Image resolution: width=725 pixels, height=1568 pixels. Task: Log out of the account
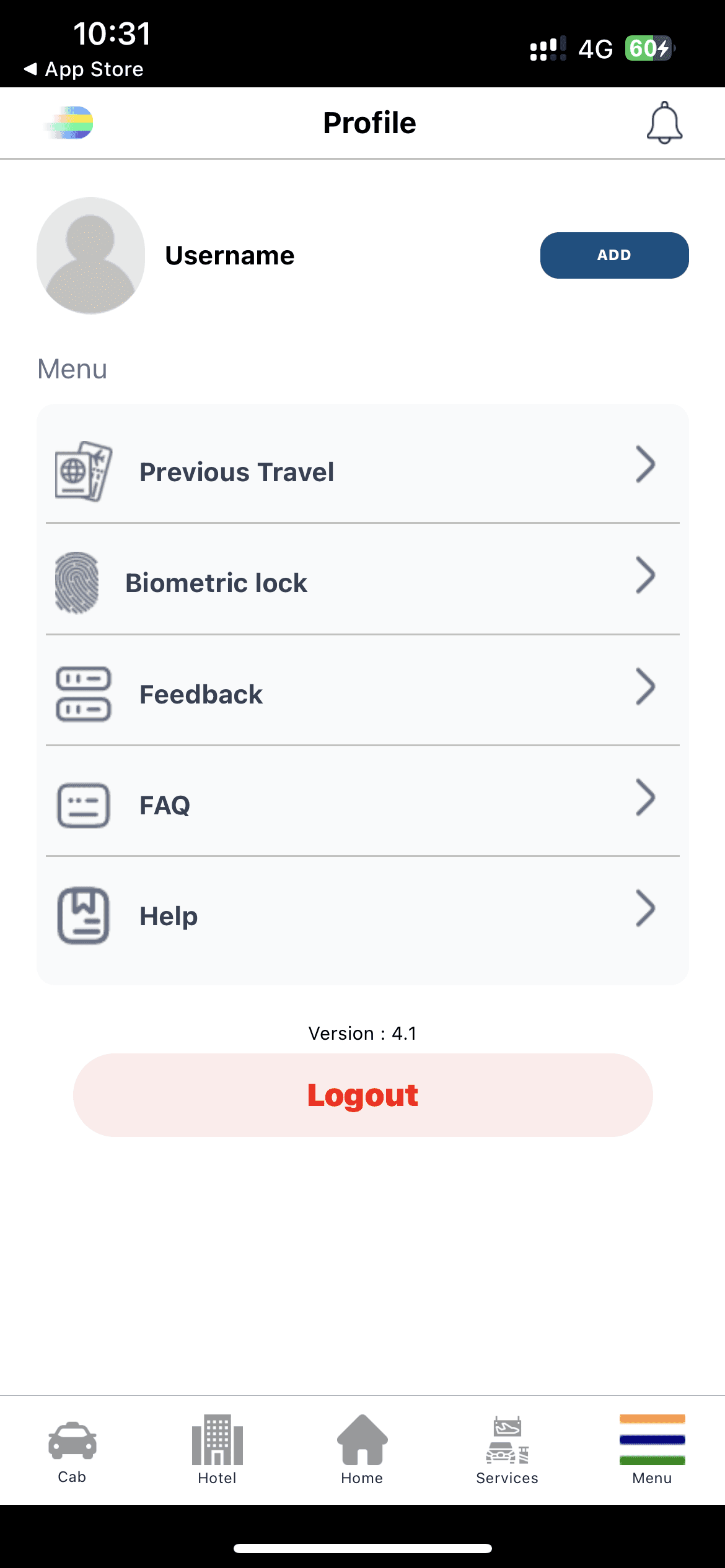tap(362, 1095)
